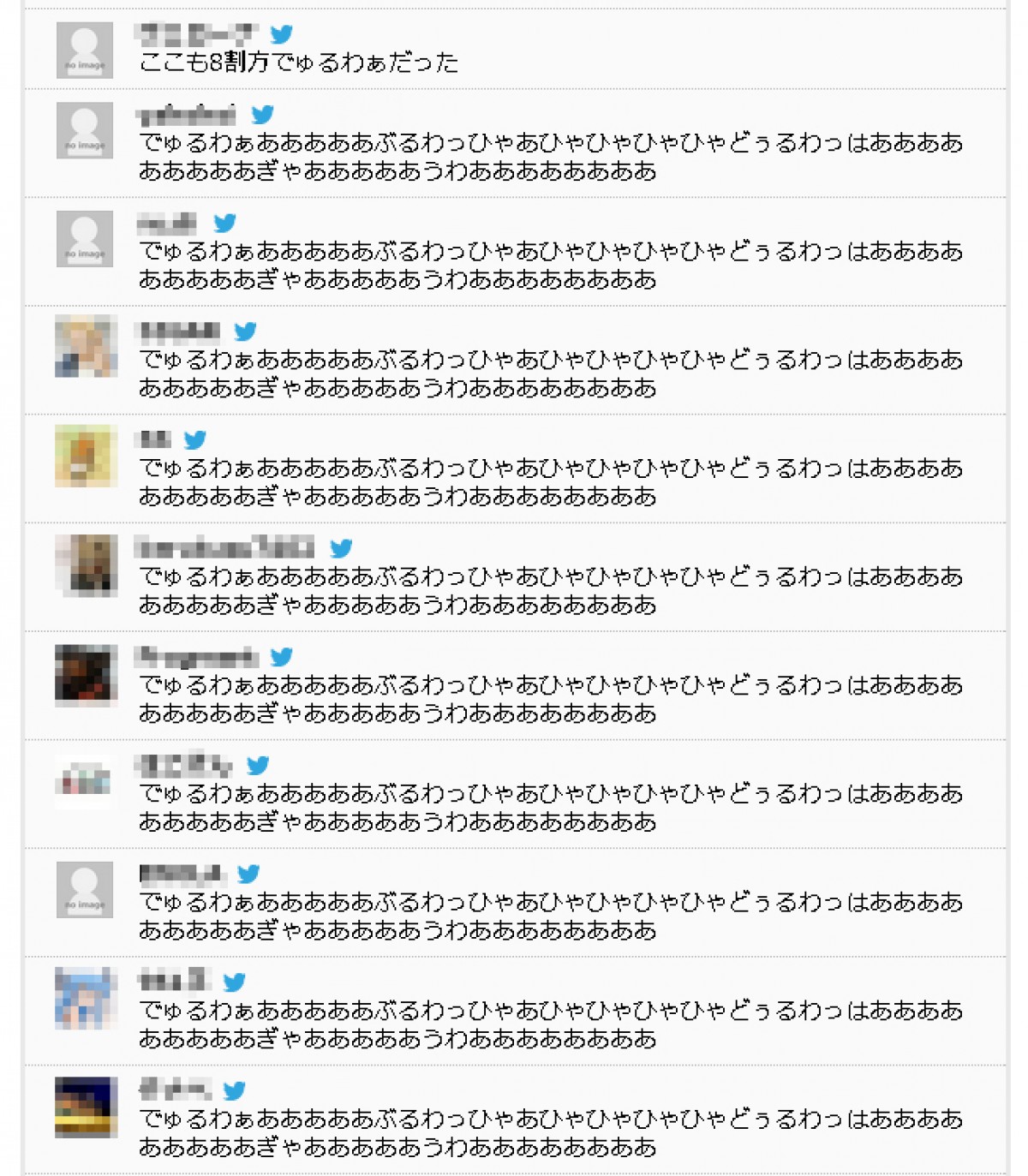The width and height of the screenshot is (1028, 1176).
Task: Open Twitter bird icon above ここも8割方でゅるわぁだった comment
Action: pos(282,34)
